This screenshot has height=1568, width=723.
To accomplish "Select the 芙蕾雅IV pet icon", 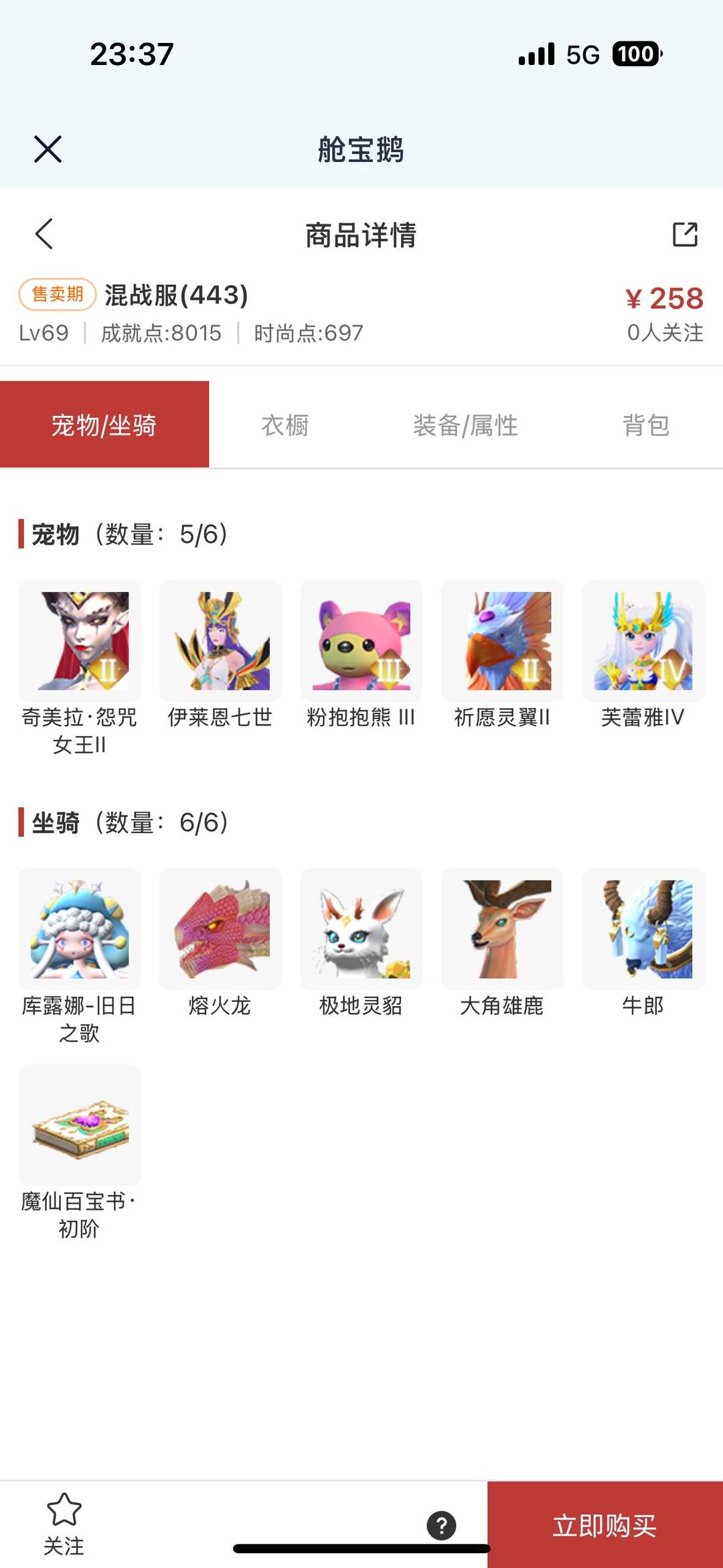I will pos(642,641).
